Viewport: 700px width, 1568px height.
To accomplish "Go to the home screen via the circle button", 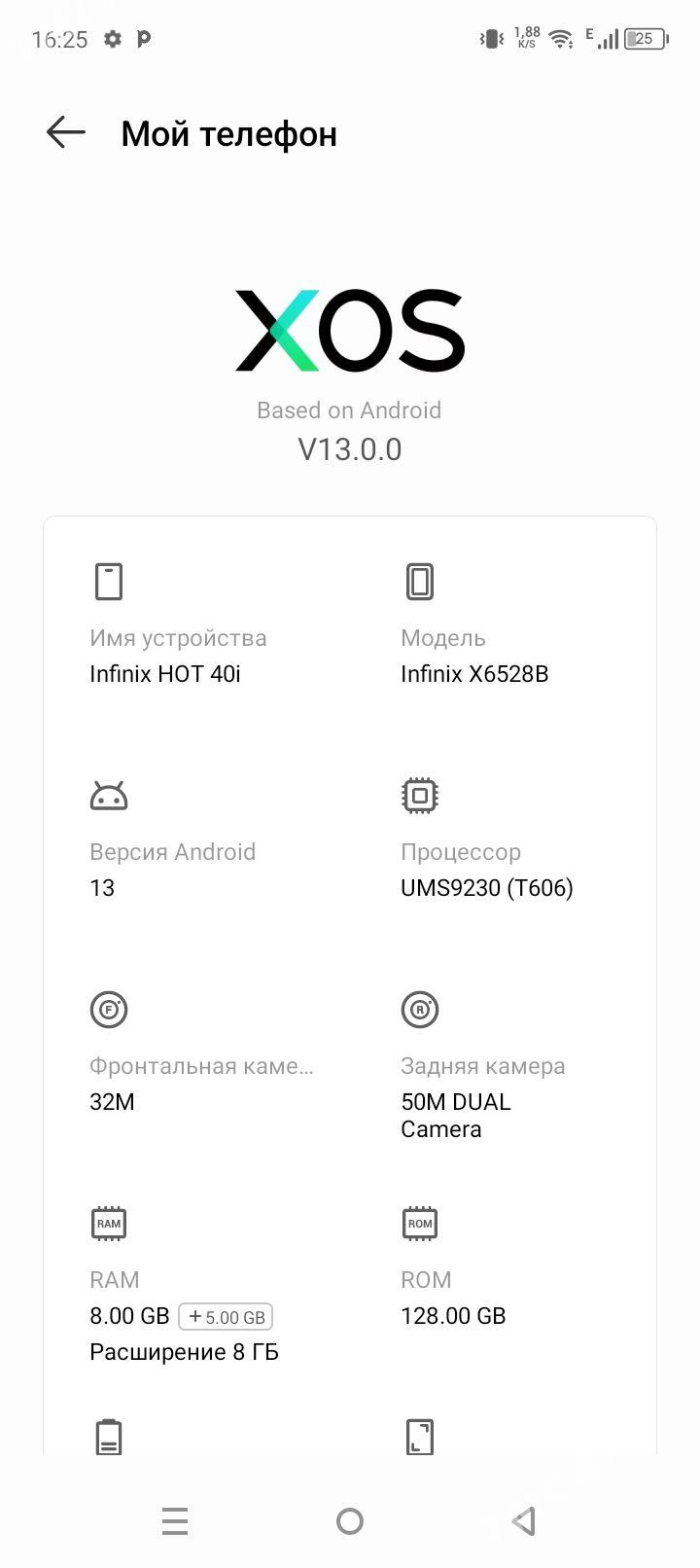I will pos(350,1520).
